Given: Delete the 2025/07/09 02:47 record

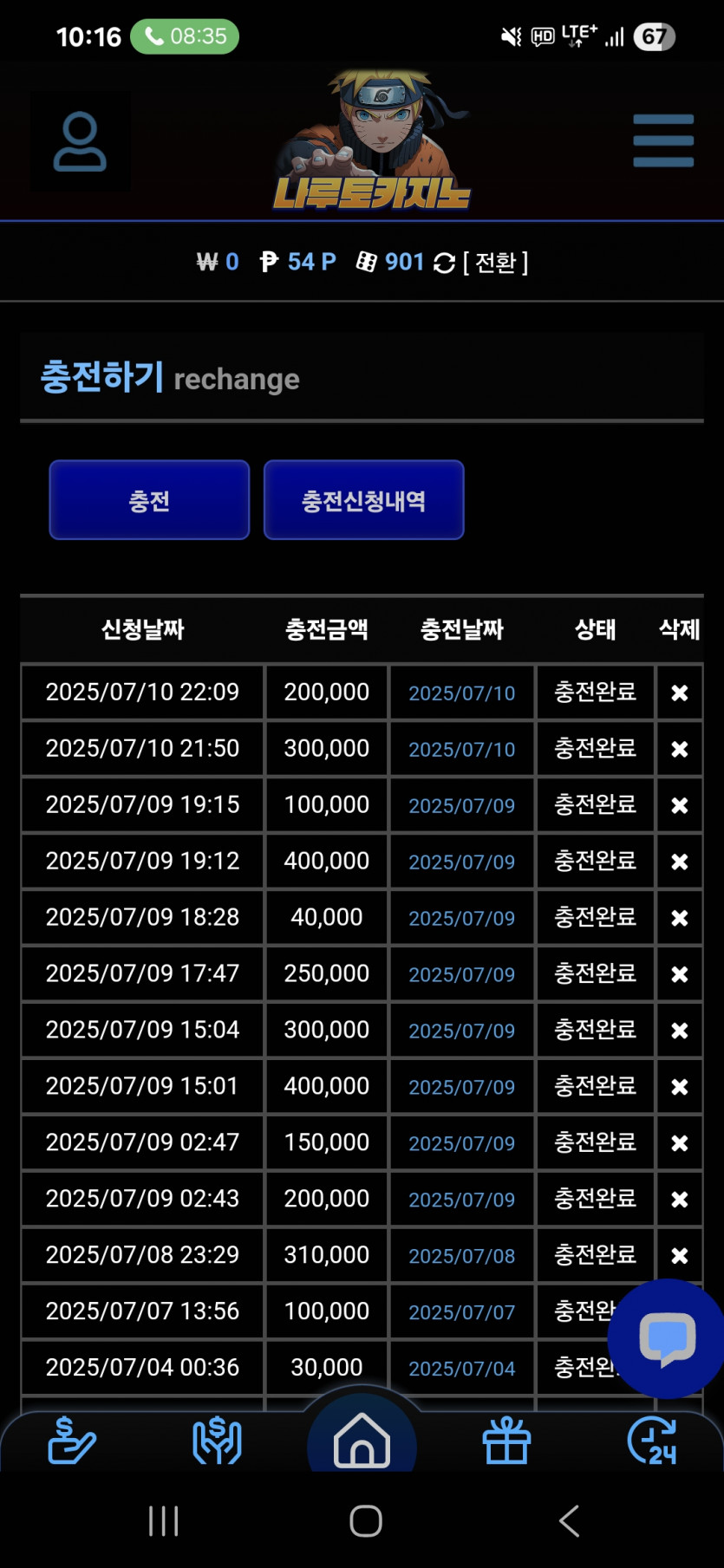Looking at the screenshot, I should click(680, 1143).
